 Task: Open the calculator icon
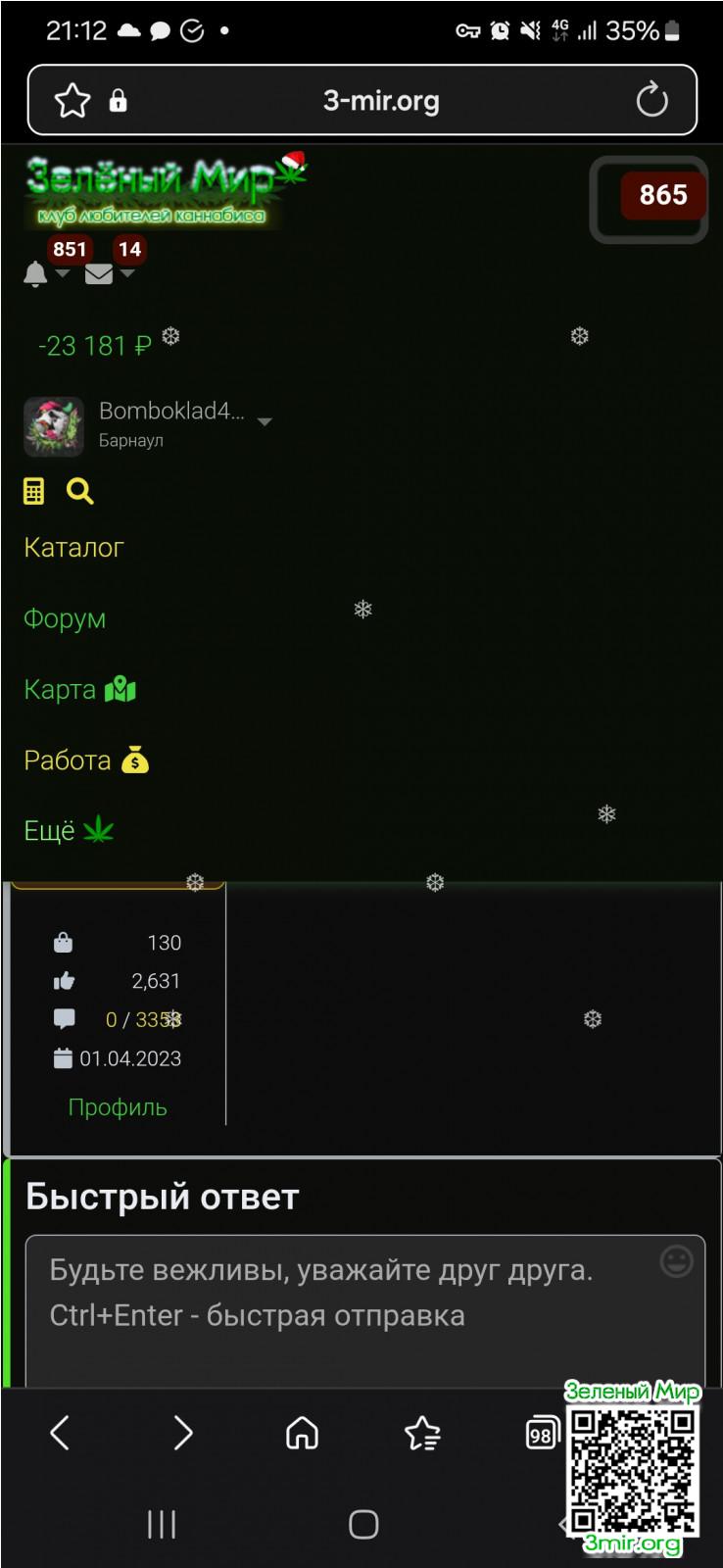point(34,491)
